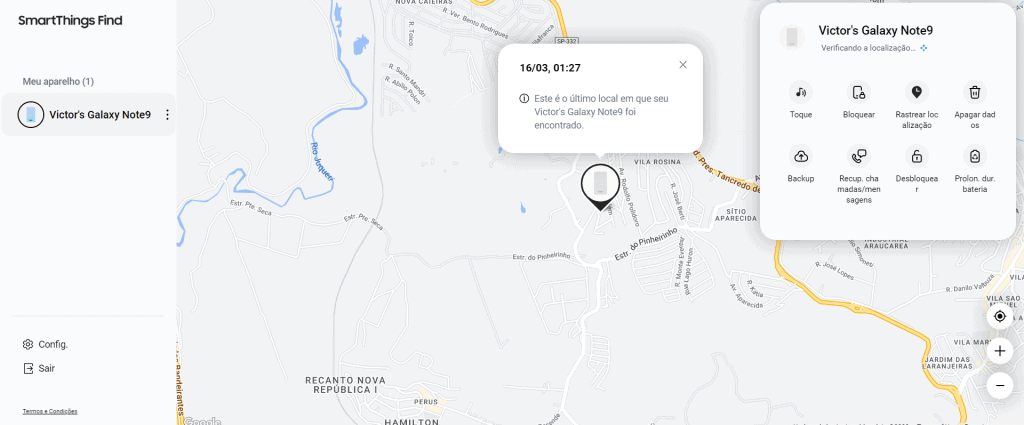Center the map on current location

coord(999,317)
